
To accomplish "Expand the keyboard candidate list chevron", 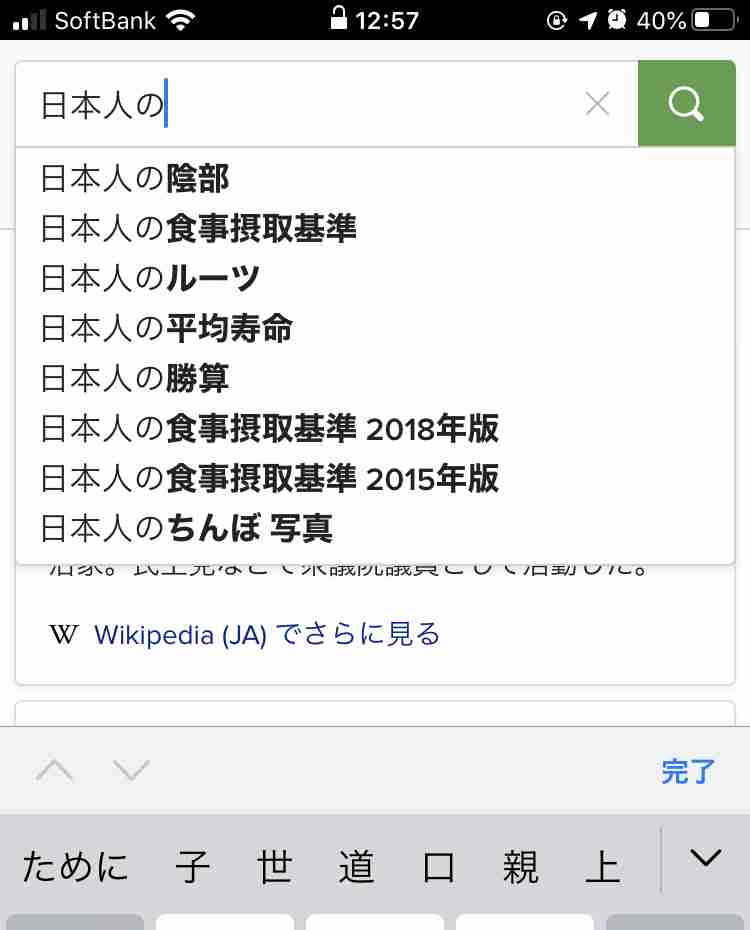I will click(706, 858).
